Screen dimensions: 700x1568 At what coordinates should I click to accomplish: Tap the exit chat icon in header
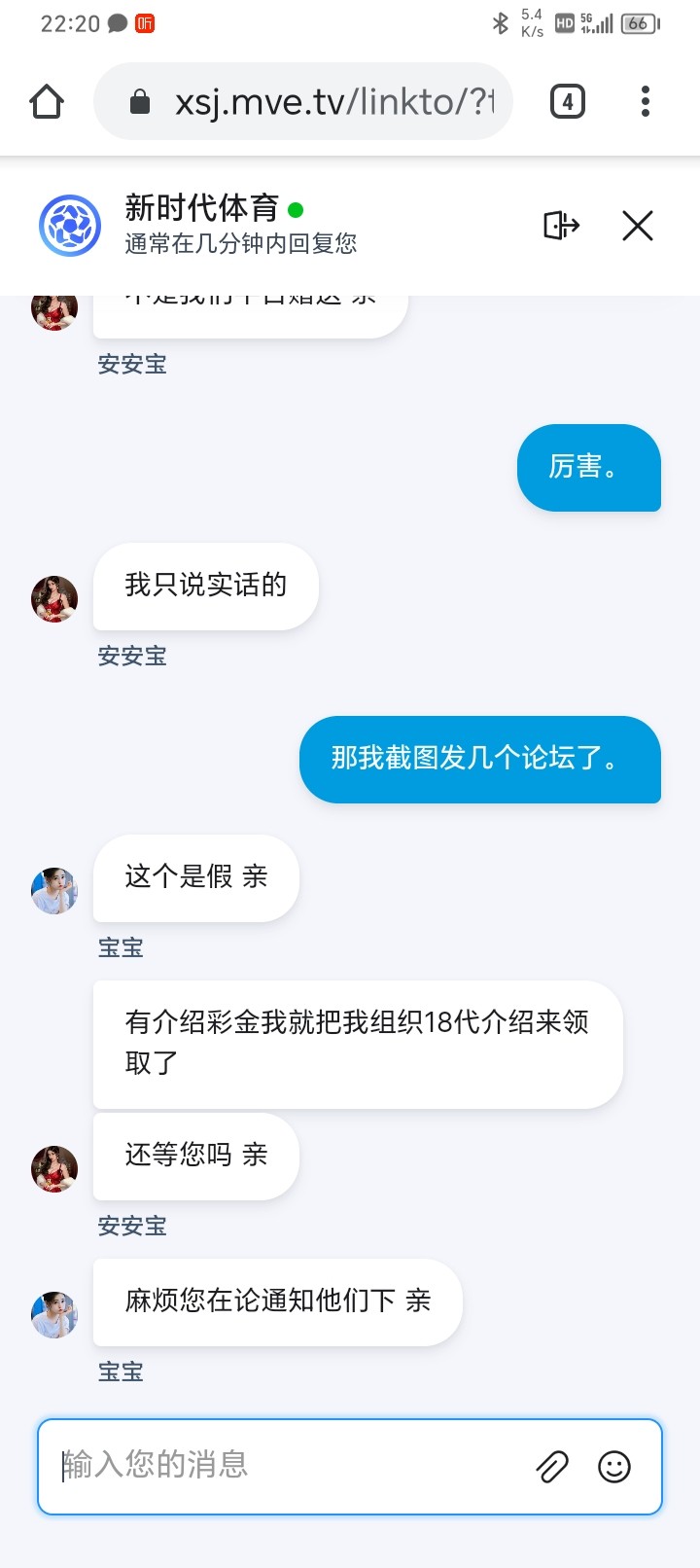click(561, 226)
